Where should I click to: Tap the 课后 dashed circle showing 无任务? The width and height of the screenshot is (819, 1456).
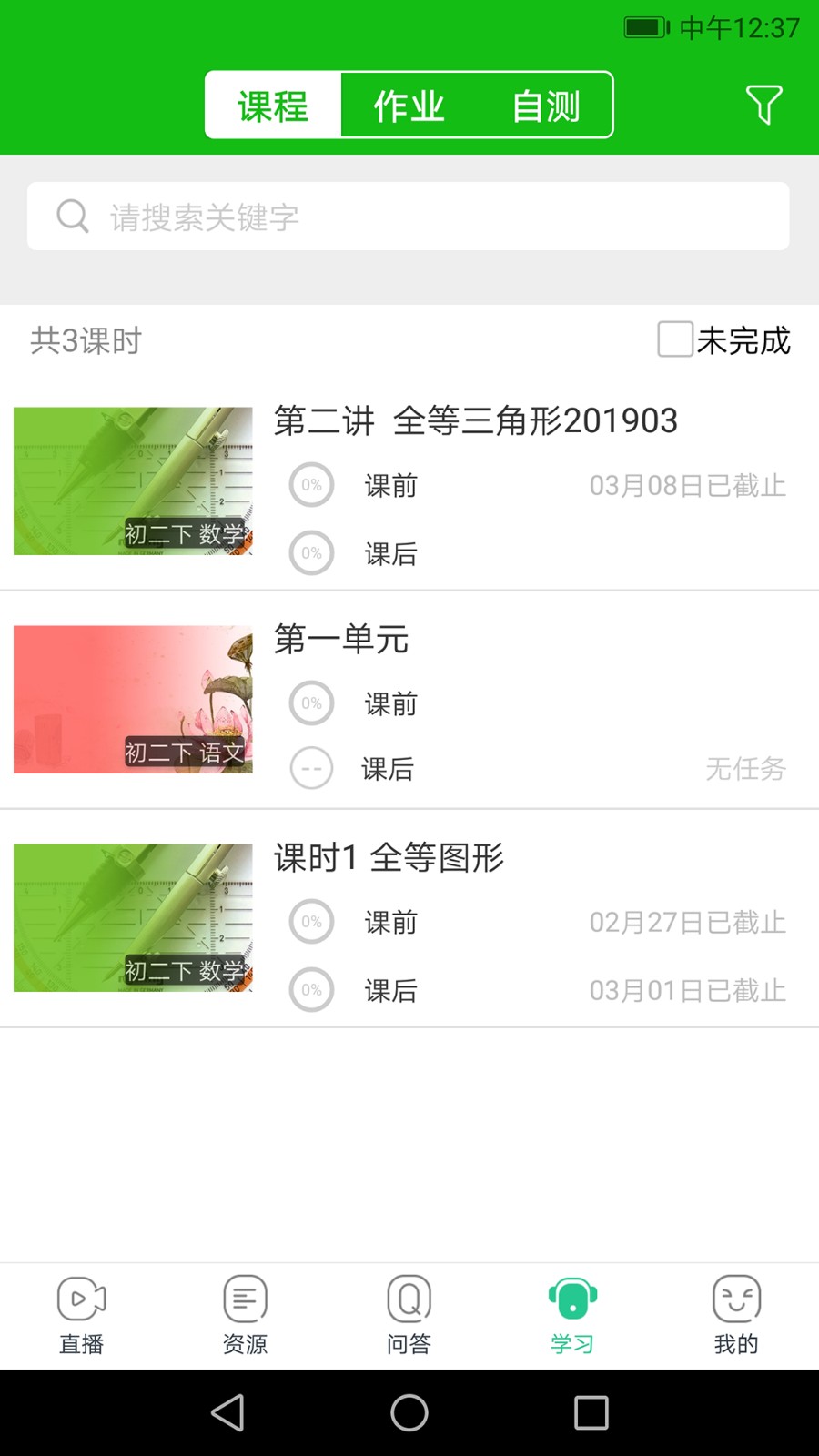coord(311,768)
